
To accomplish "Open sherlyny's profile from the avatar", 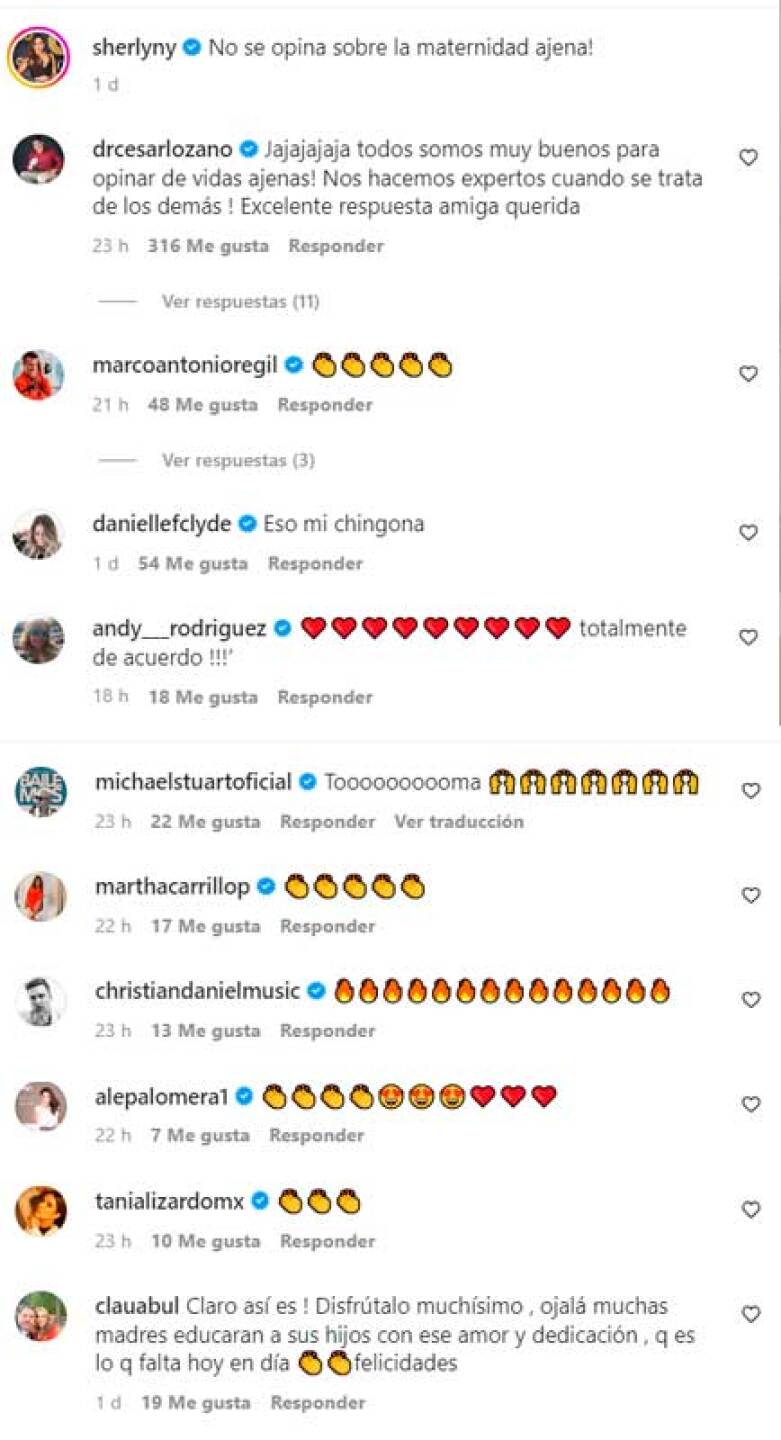I will [x=37, y=56].
